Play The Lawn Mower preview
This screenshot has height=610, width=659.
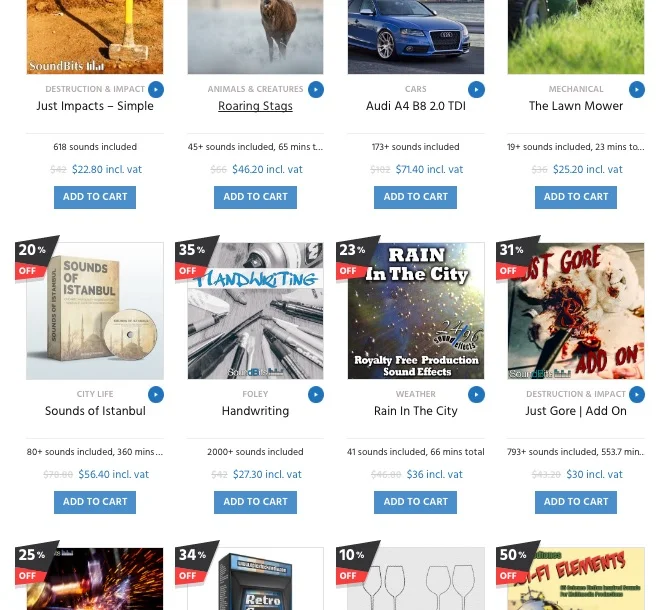(637, 90)
